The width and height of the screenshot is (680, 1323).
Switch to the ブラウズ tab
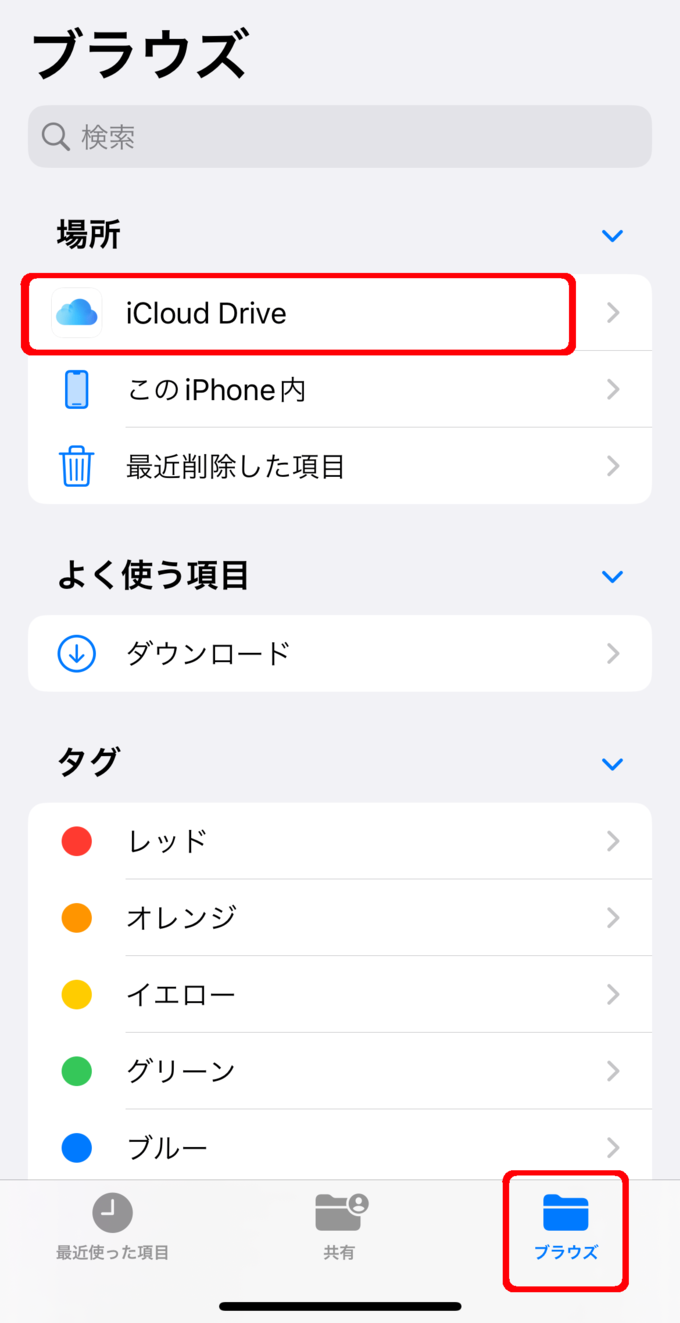pyautogui.click(x=566, y=1227)
